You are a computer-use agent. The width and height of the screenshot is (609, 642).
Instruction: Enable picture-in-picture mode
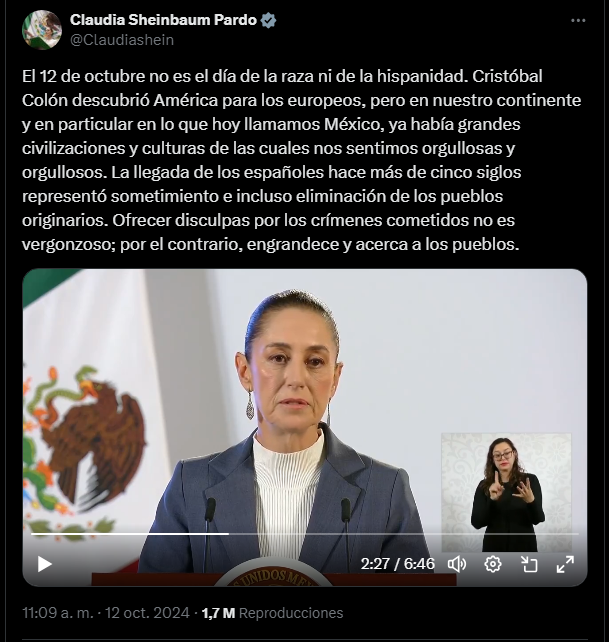(x=529, y=564)
